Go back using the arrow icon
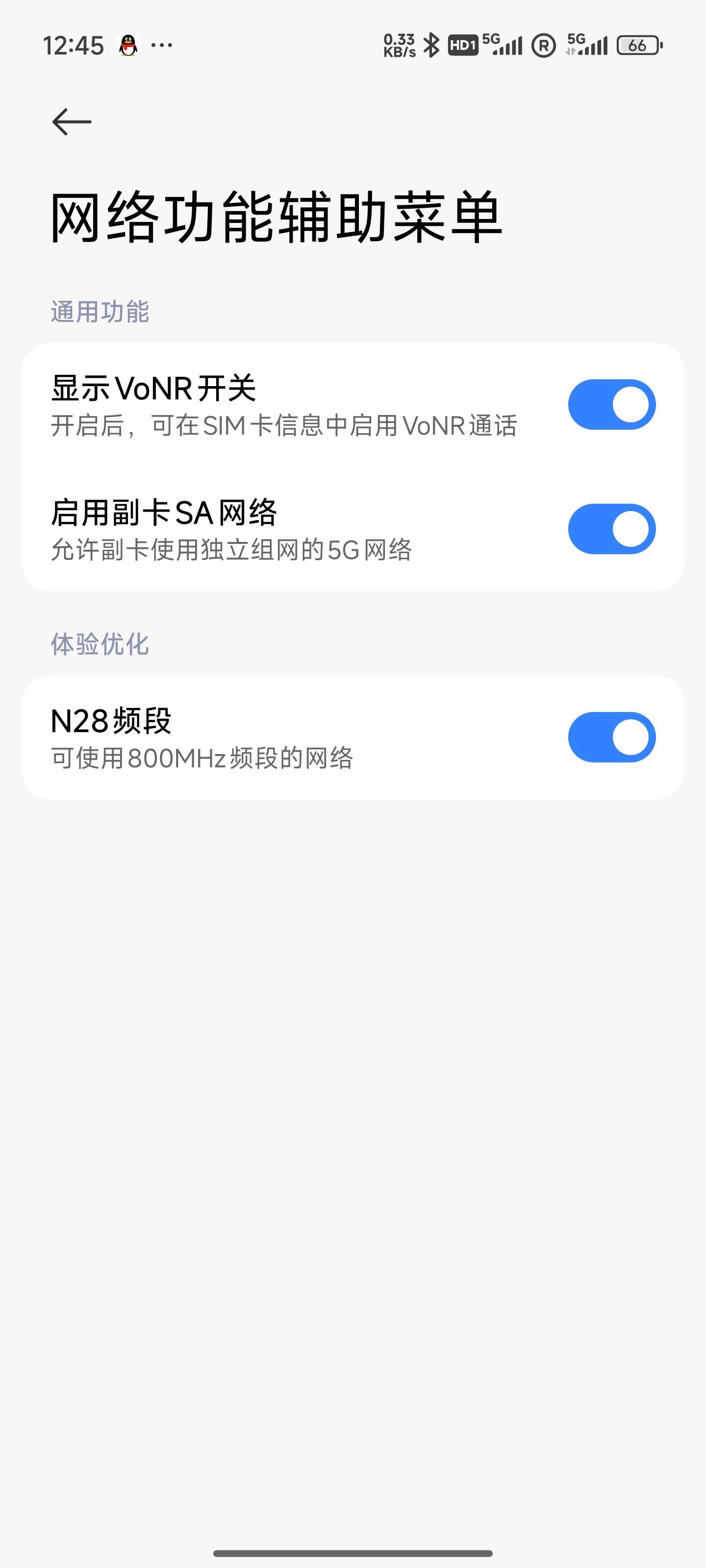Image resolution: width=706 pixels, height=1568 pixels. [x=72, y=122]
